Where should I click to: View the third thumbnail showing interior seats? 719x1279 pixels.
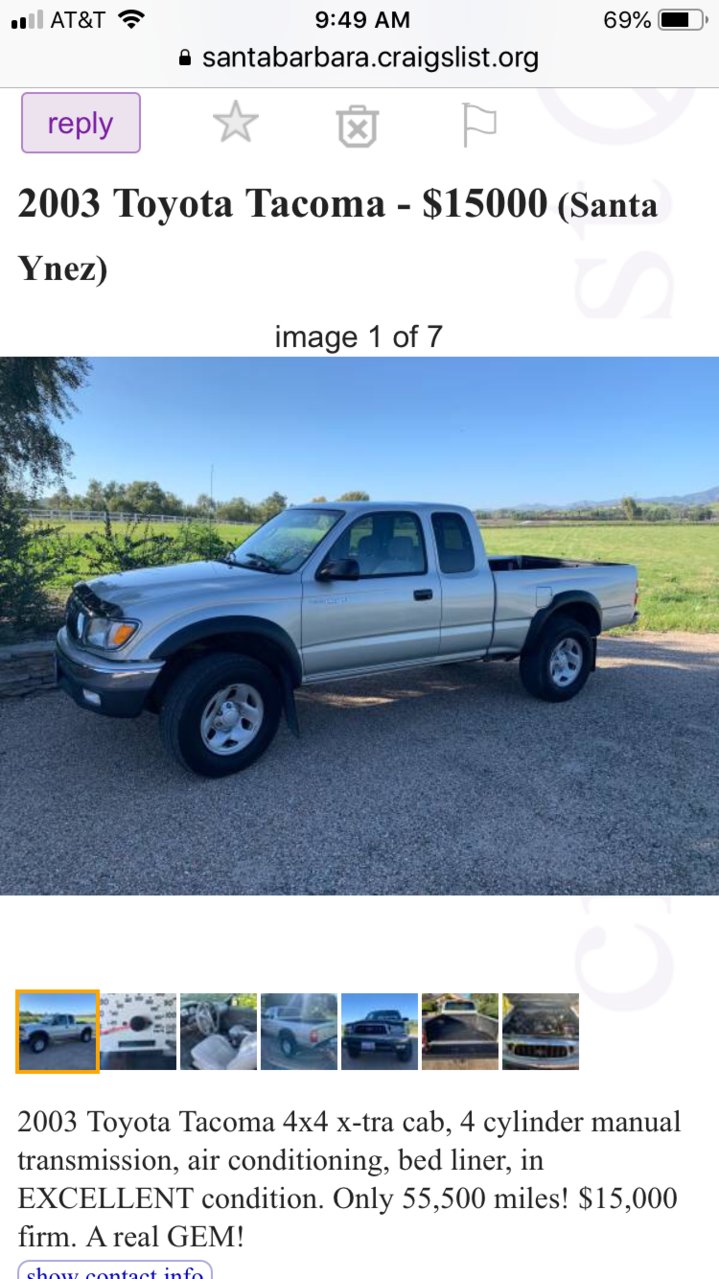[x=218, y=1031]
